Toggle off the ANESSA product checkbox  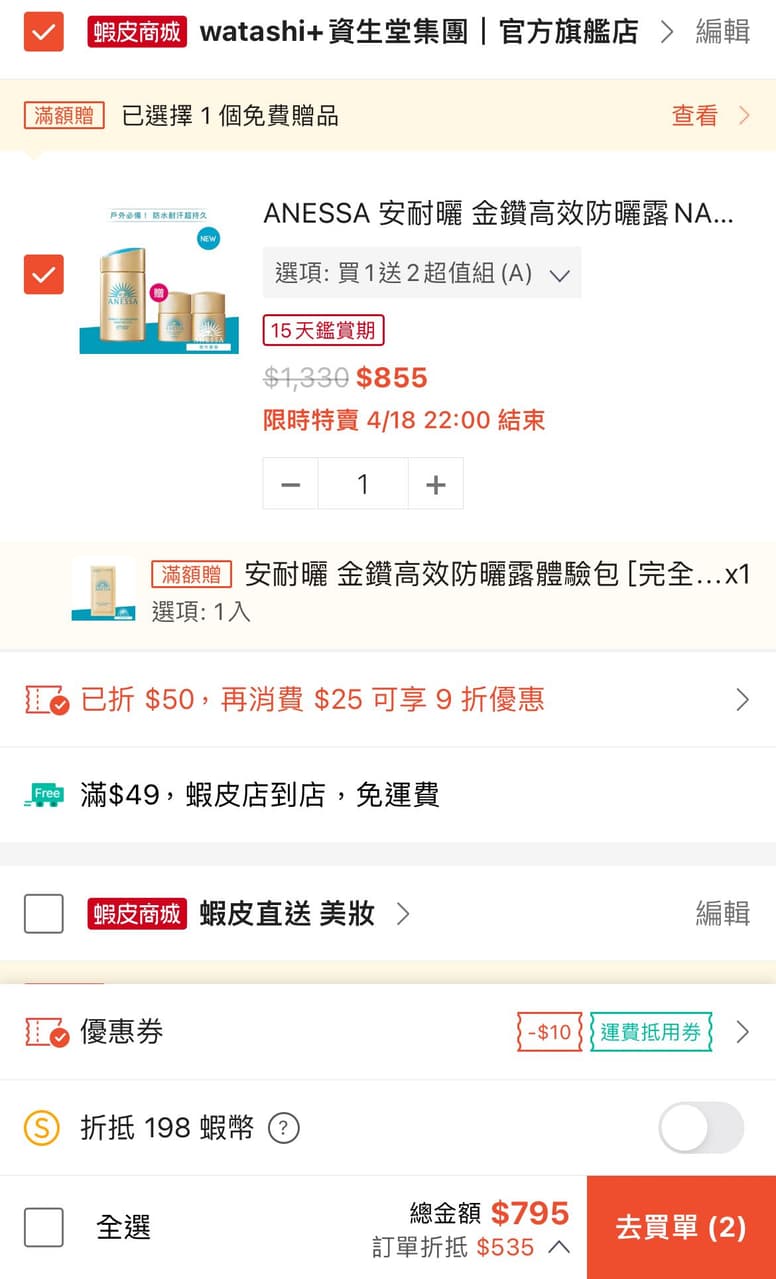[x=43, y=275]
